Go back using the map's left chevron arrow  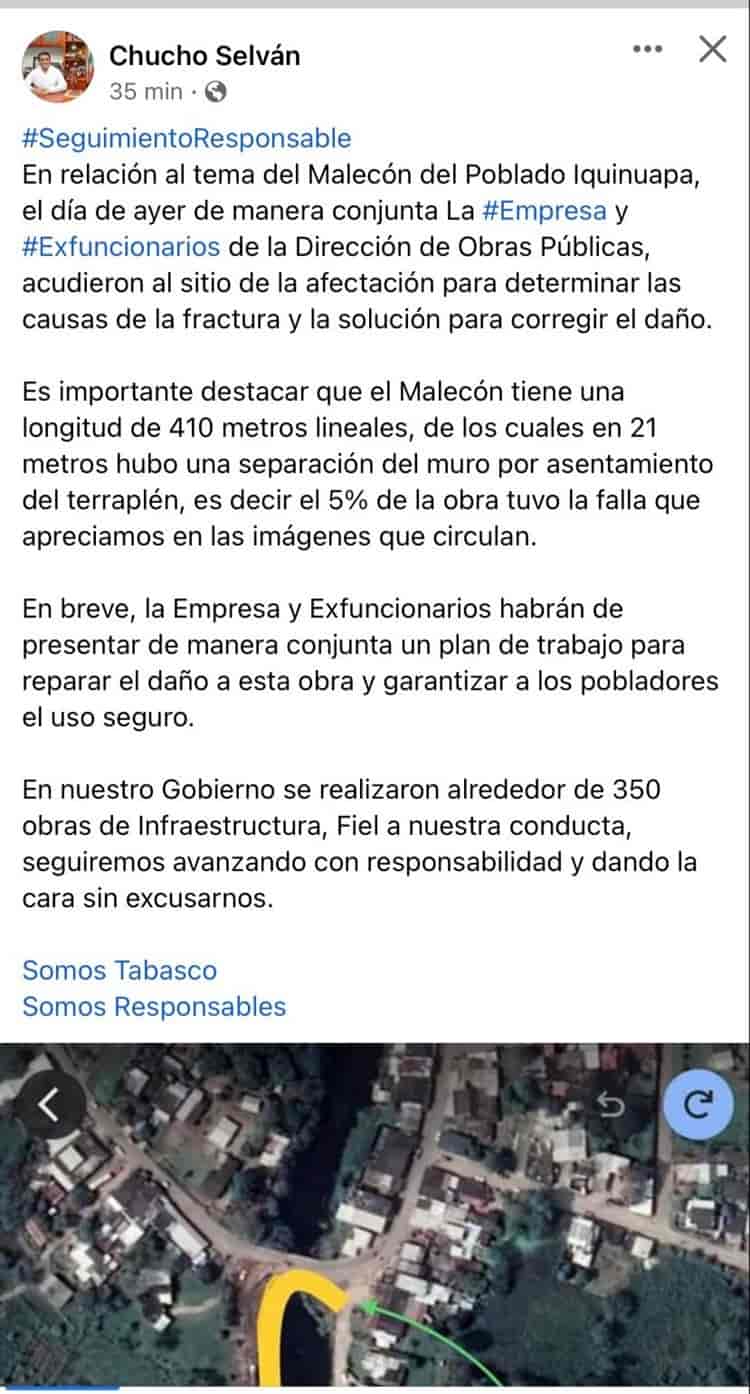47,1106
